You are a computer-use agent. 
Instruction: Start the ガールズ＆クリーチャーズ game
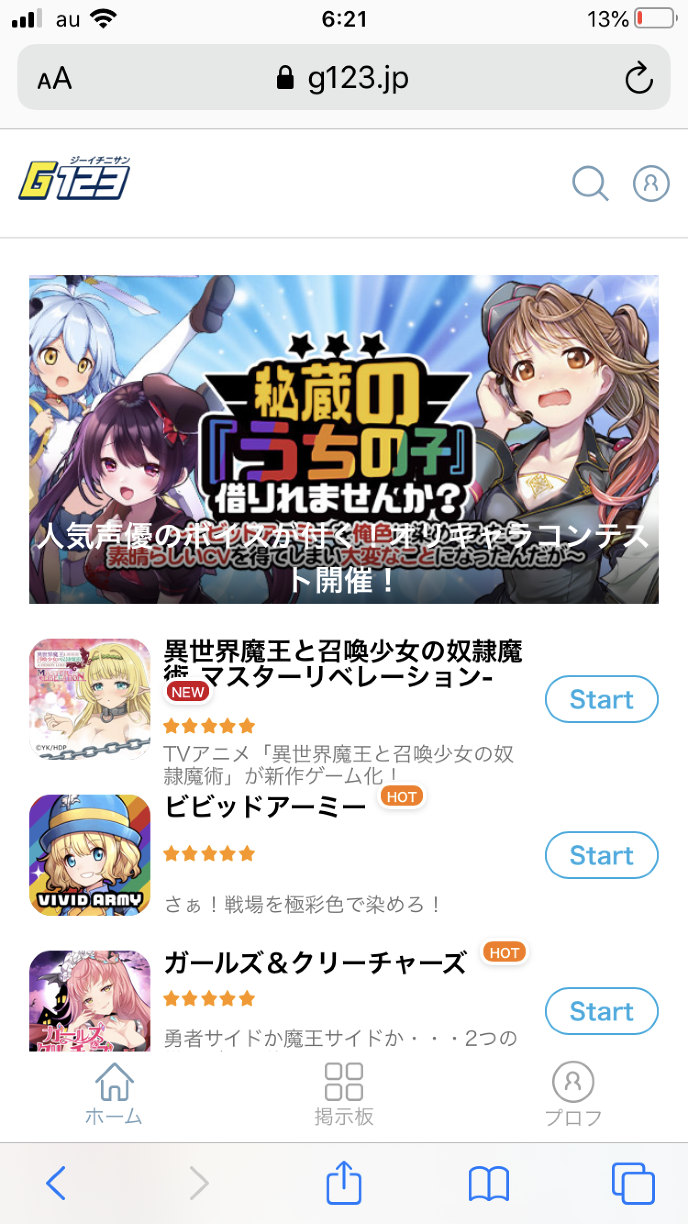601,1010
